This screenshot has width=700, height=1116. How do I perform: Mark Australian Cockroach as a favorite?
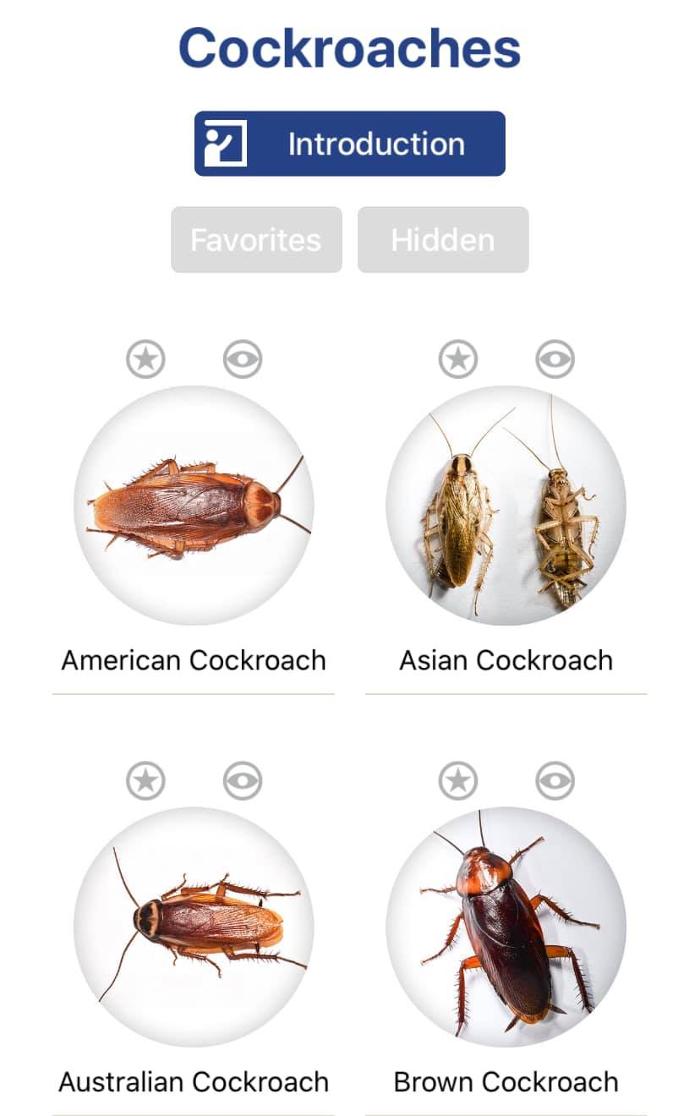click(146, 780)
